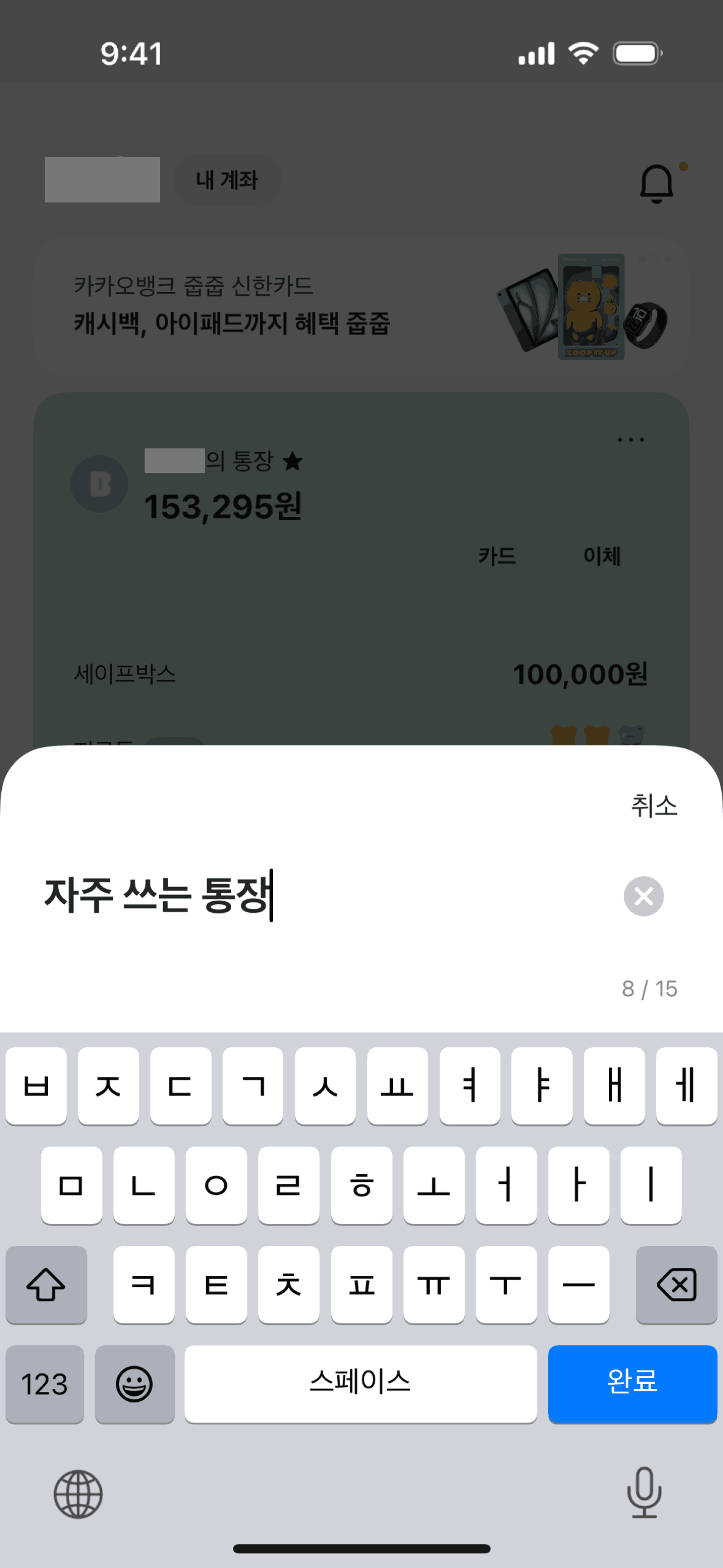
Task: Switch keyboard language with globe icon
Action: point(78,1494)
